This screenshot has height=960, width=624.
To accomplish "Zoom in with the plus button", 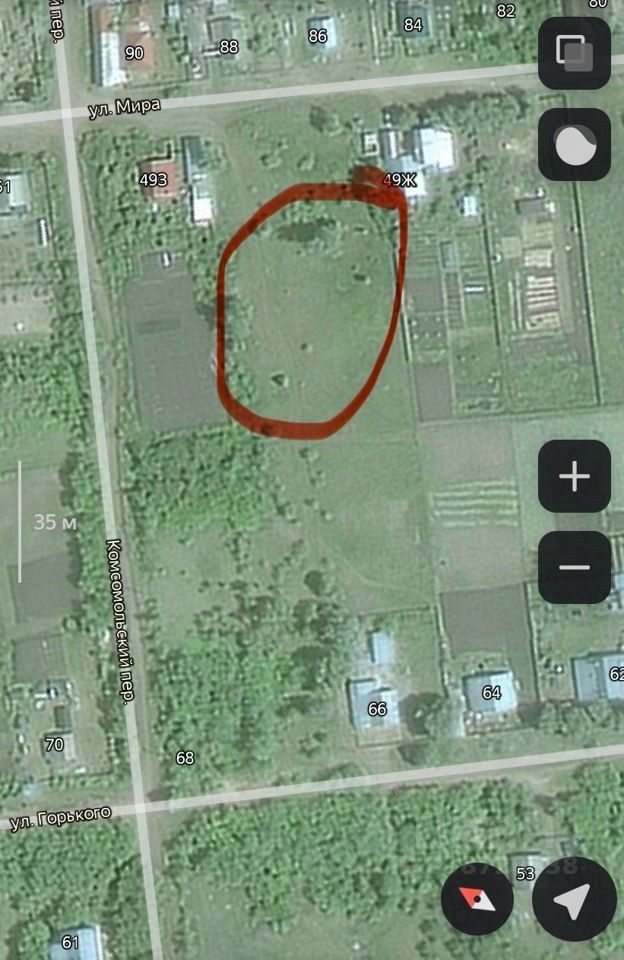I will 574,477.
